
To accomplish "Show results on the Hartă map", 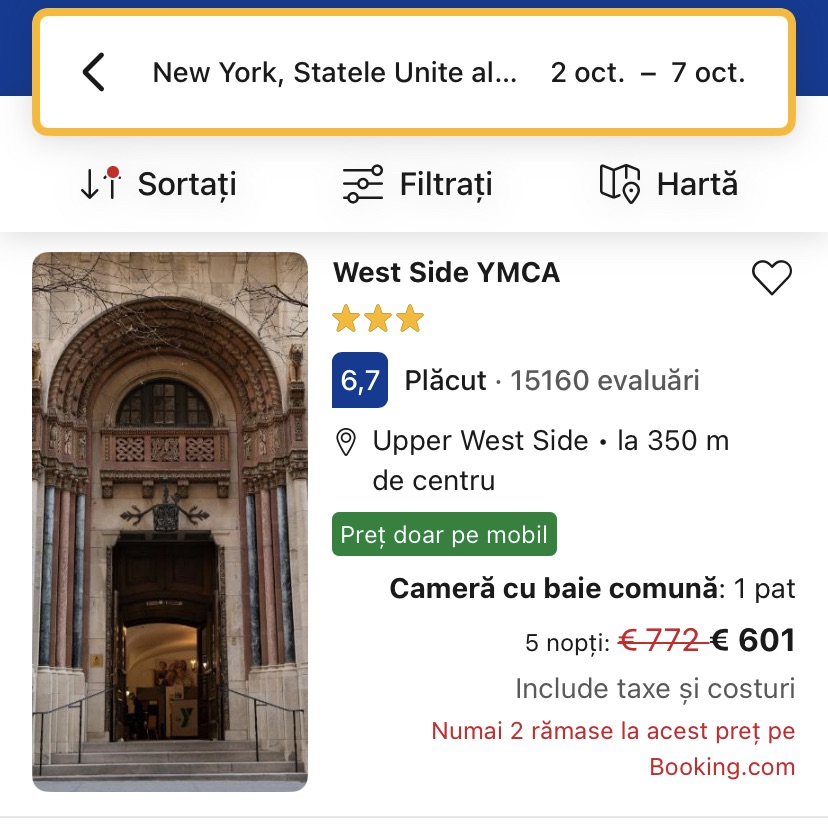I will tap(668, 184).
